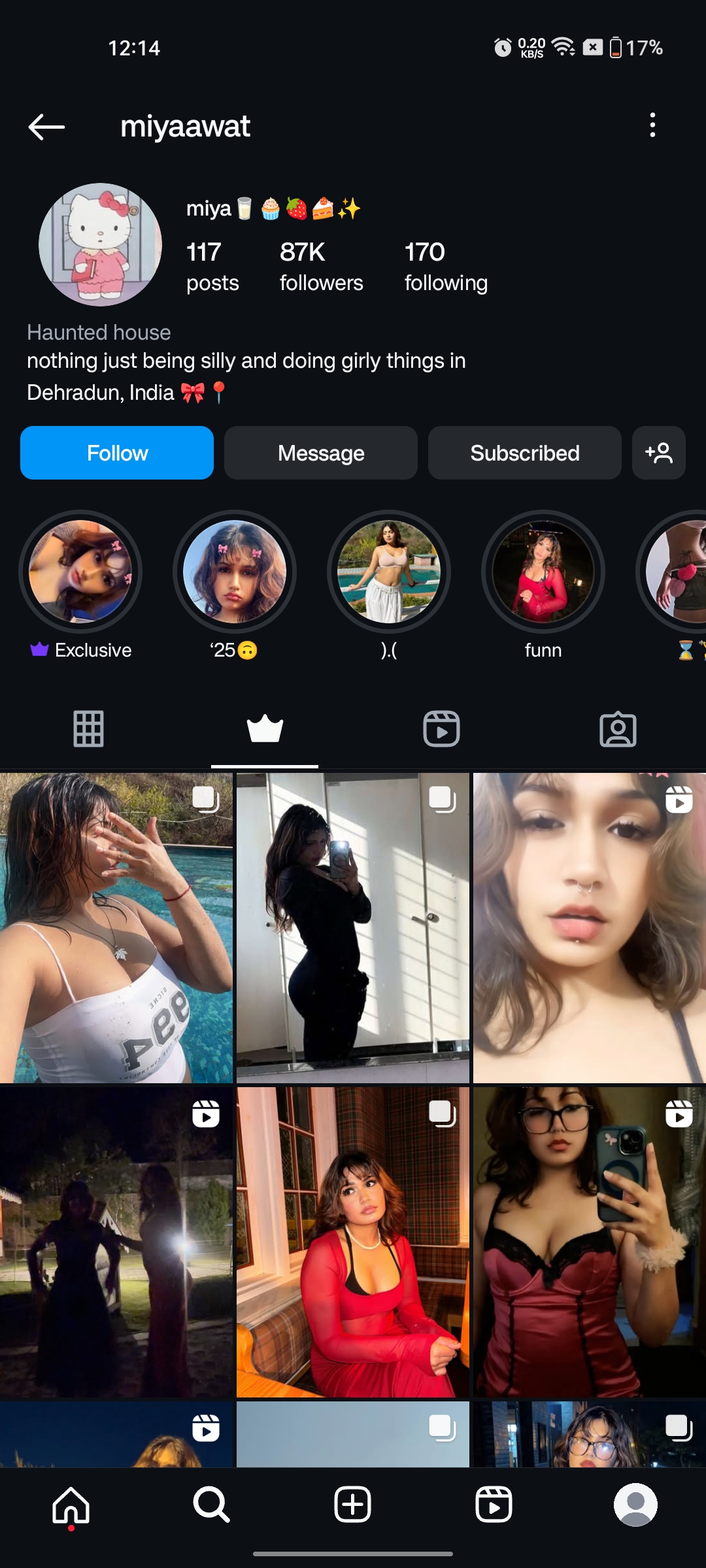Screen dimensions: 706x1568
Task: Open the '25 story highlight
Action: pos(234,572)
